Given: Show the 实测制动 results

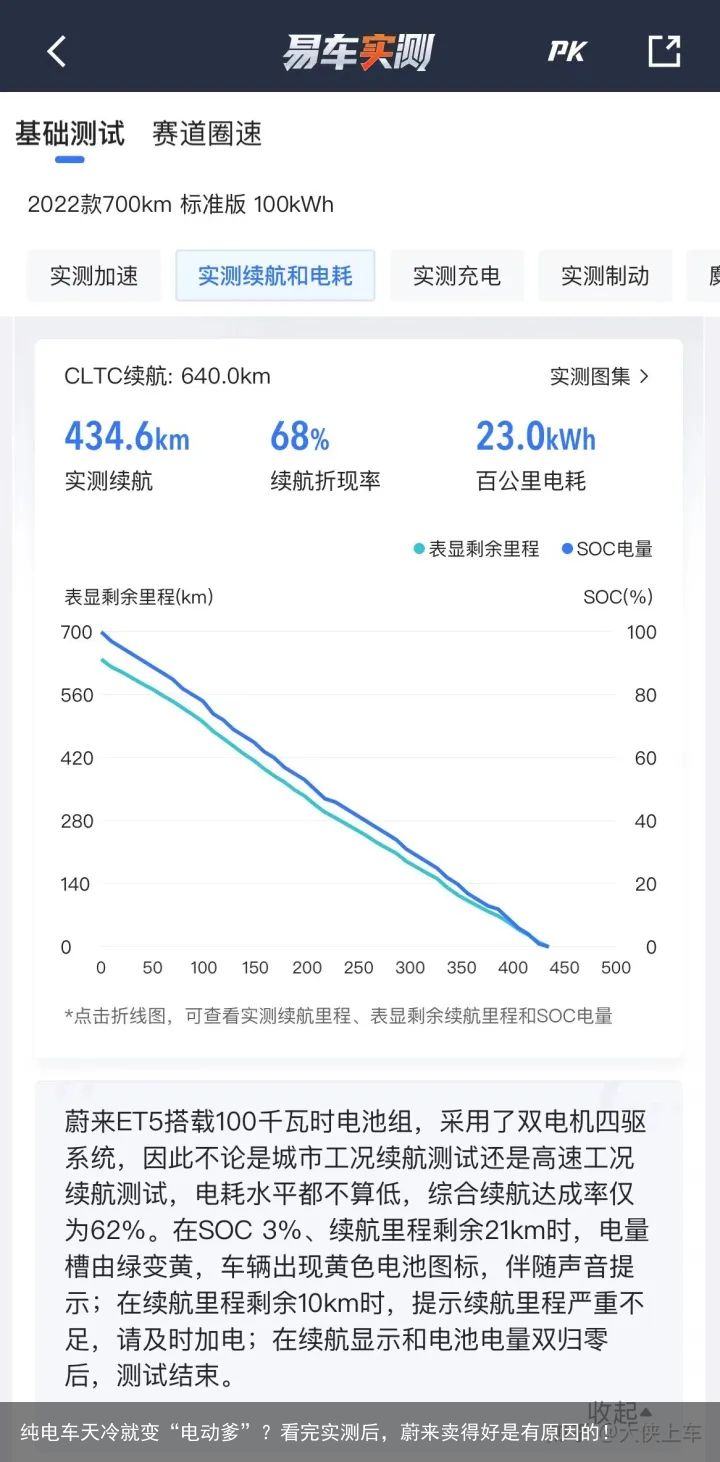Looking at the screenshot, I should [x=605, y=276].
